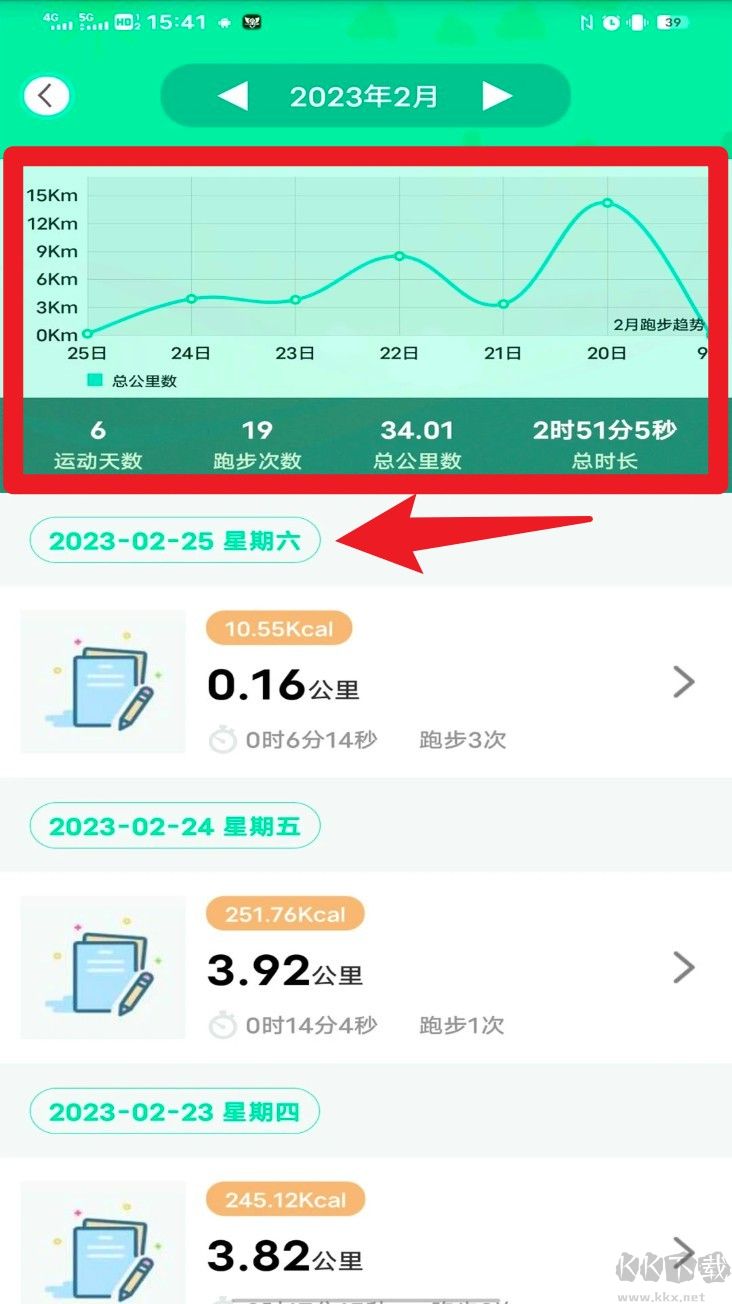Tap the chart peak point on 20日

(x=607, y=203)
